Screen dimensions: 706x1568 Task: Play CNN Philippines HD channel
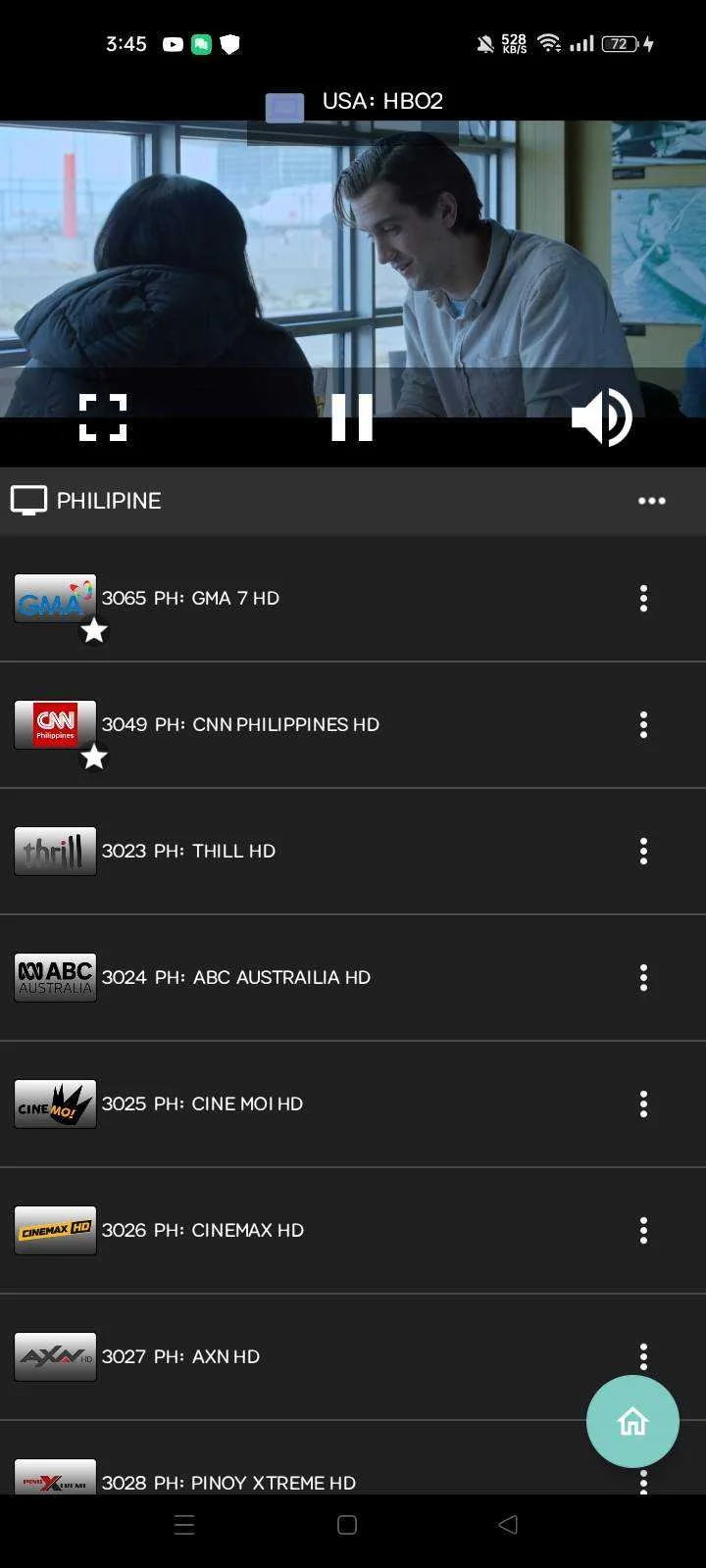tap(353, 725)
